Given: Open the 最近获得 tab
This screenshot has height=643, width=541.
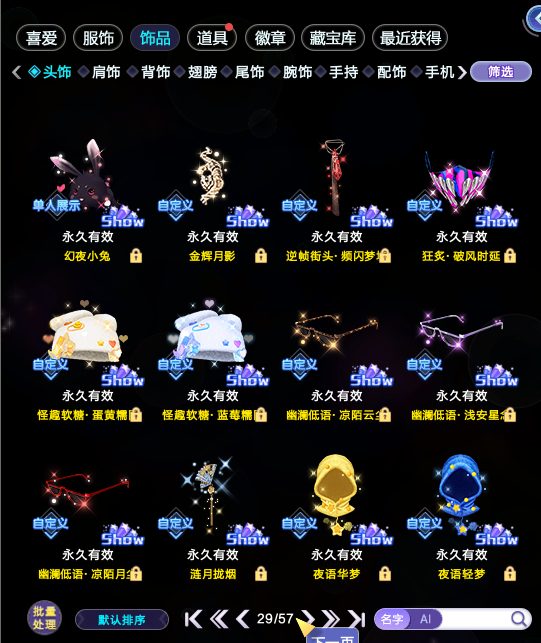Looking at the screenshot, I should pyautogui.click(x=410, y=38).
